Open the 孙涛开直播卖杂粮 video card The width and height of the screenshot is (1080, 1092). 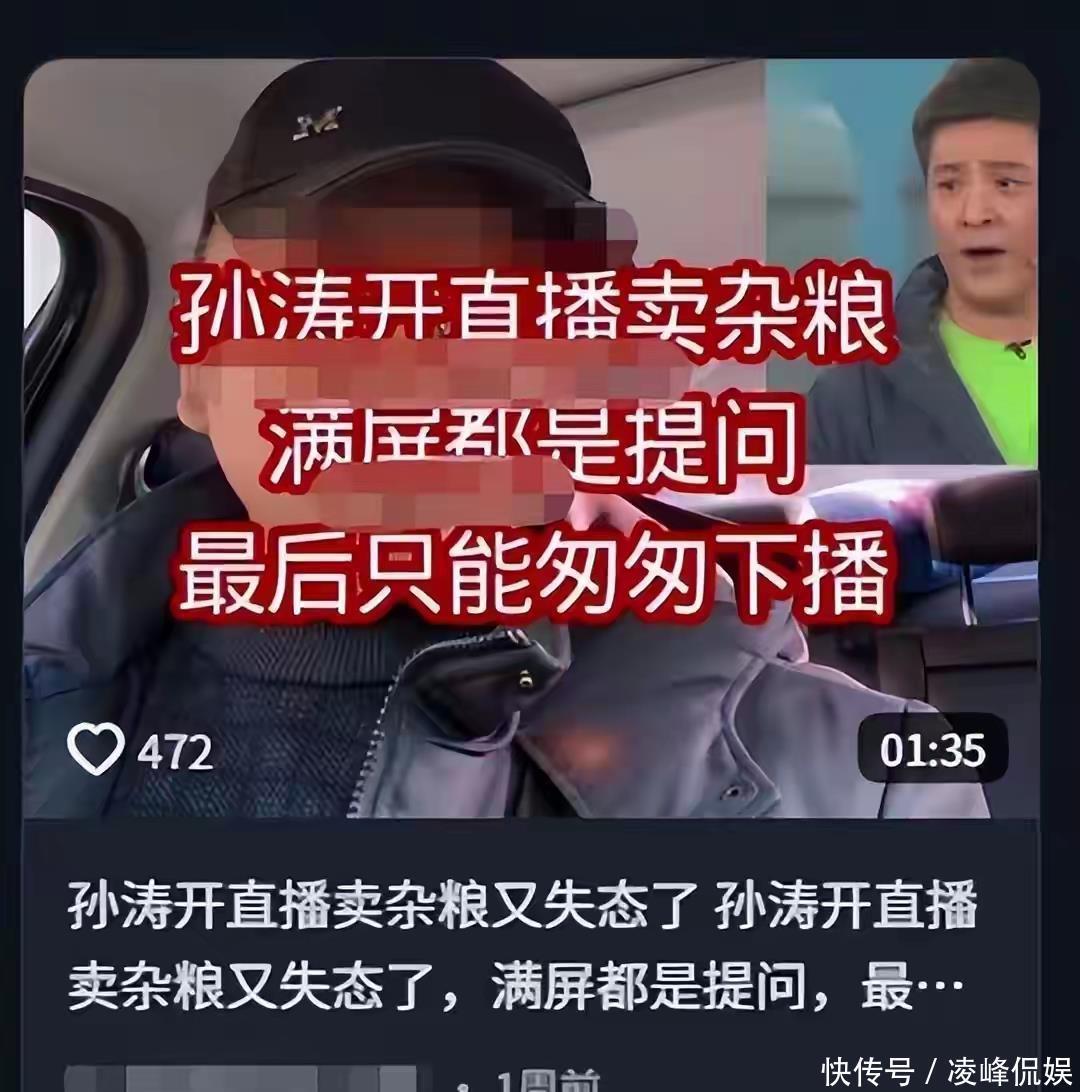point(530,440)
